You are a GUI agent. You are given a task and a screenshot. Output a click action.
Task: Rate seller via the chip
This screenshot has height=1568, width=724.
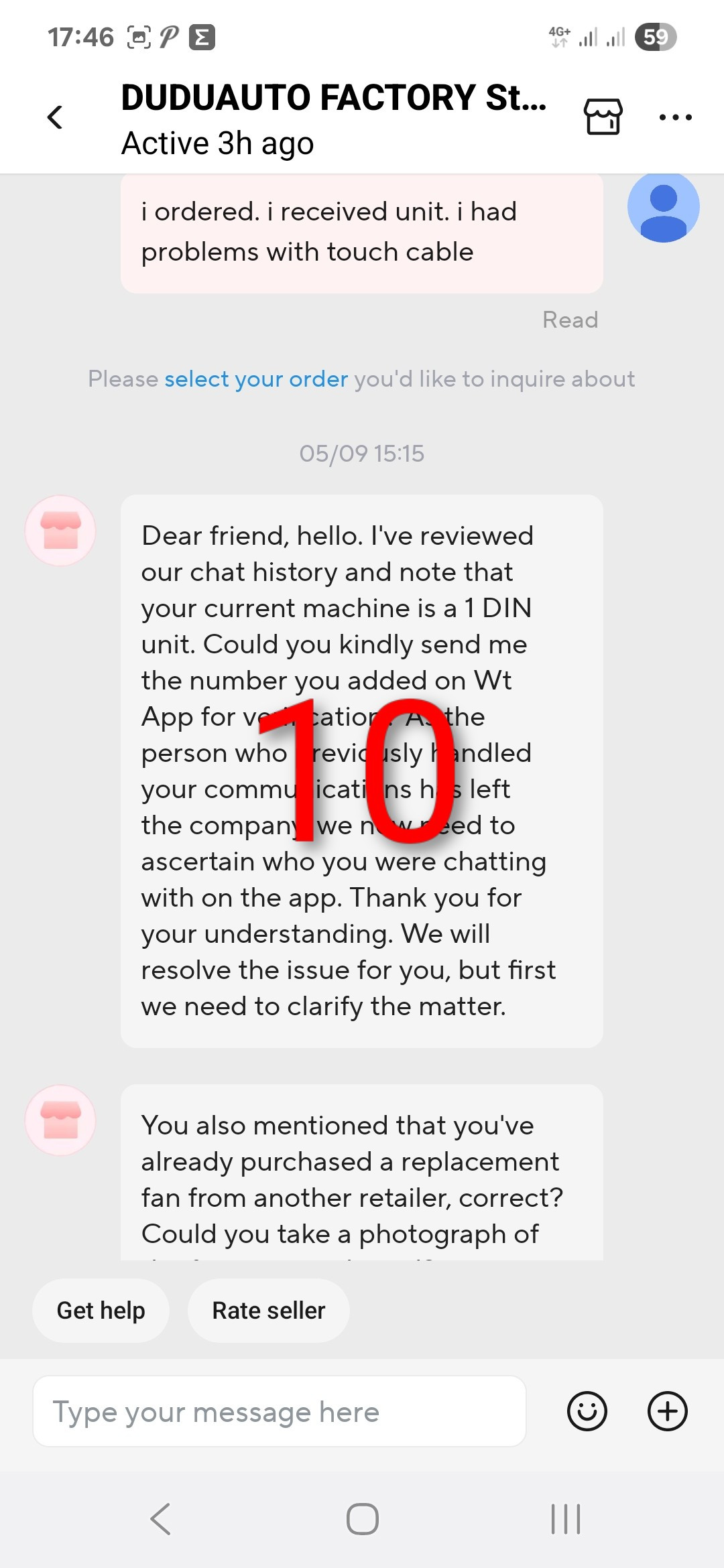coord(268,1310)
